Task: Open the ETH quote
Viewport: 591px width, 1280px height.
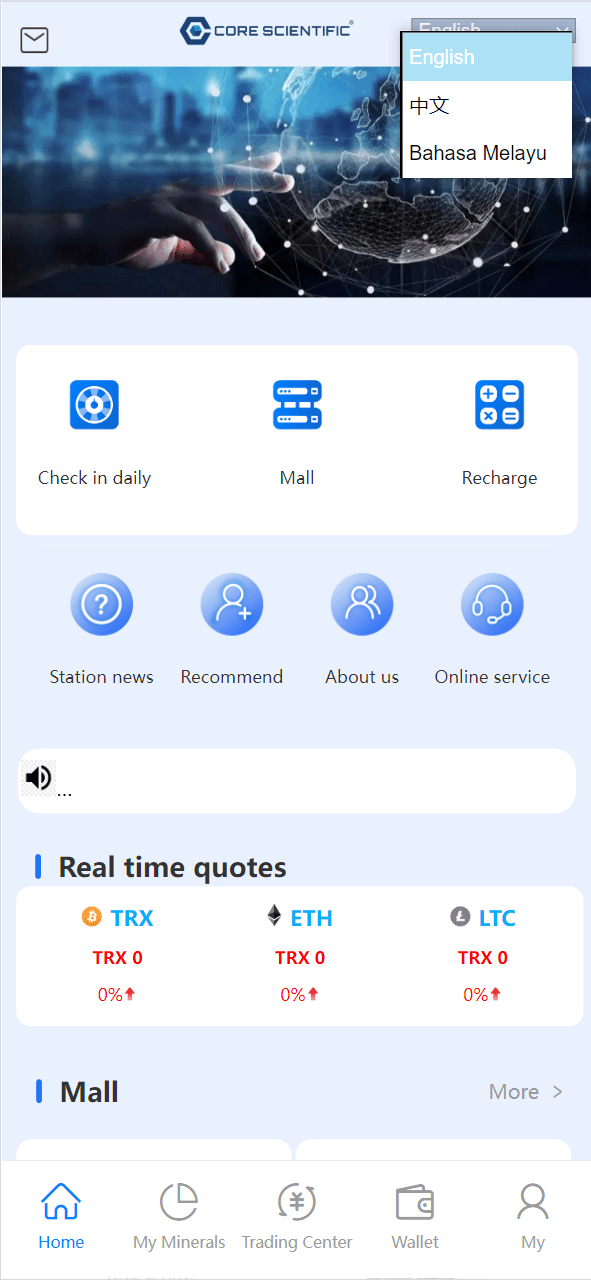Action: [300, 955]
